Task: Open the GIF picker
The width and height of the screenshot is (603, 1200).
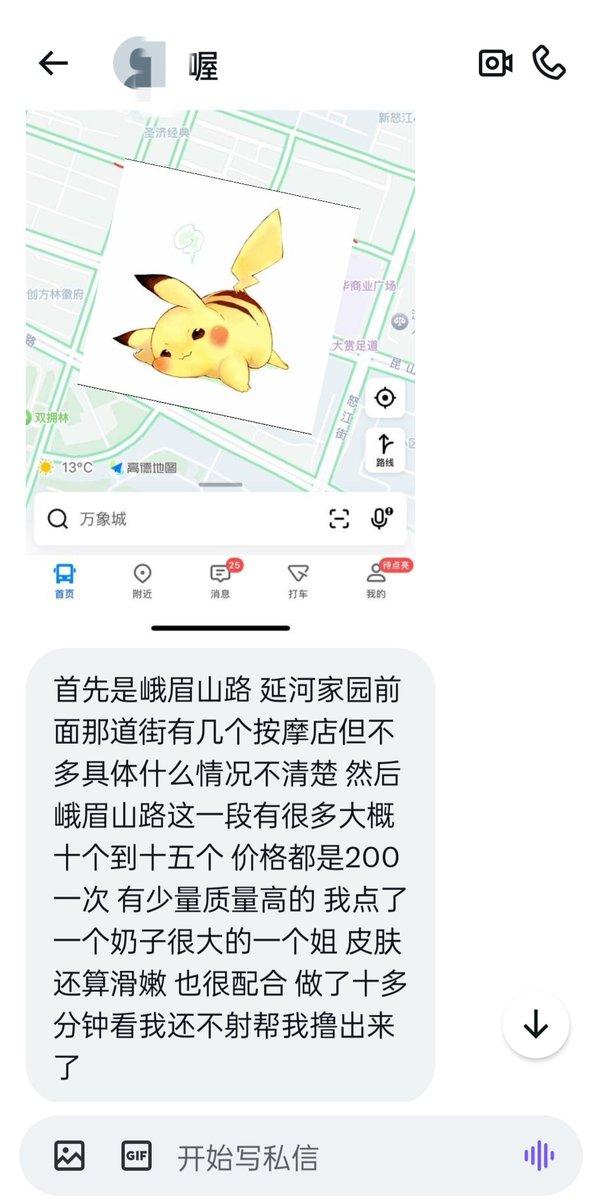Action: pos(136,1156)
